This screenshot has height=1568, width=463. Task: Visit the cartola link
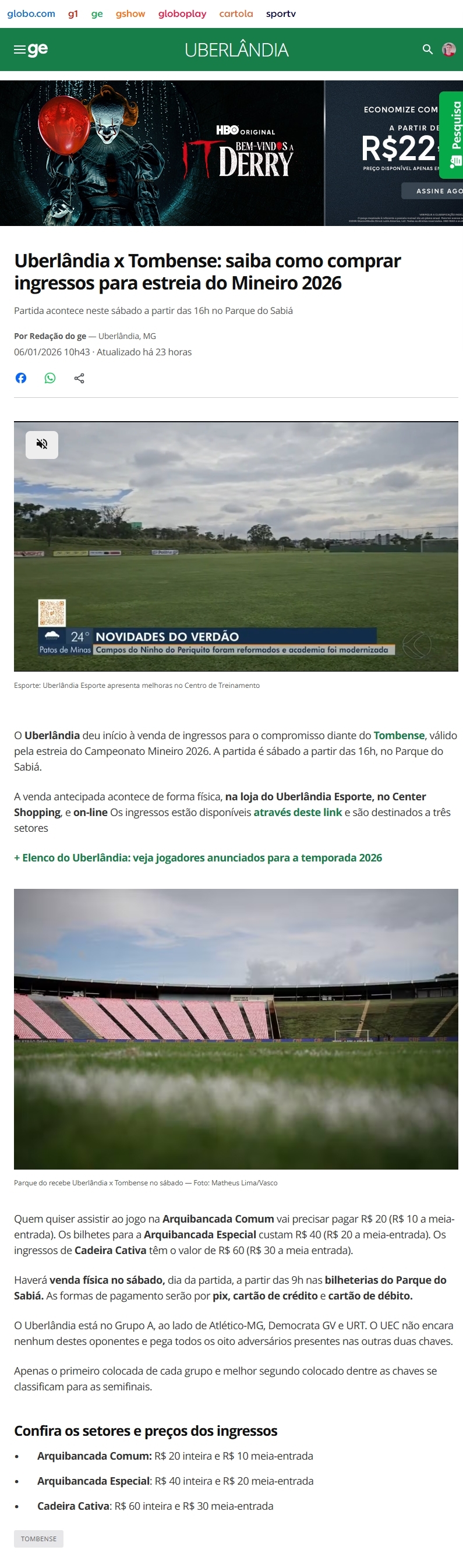coord(236,13)
